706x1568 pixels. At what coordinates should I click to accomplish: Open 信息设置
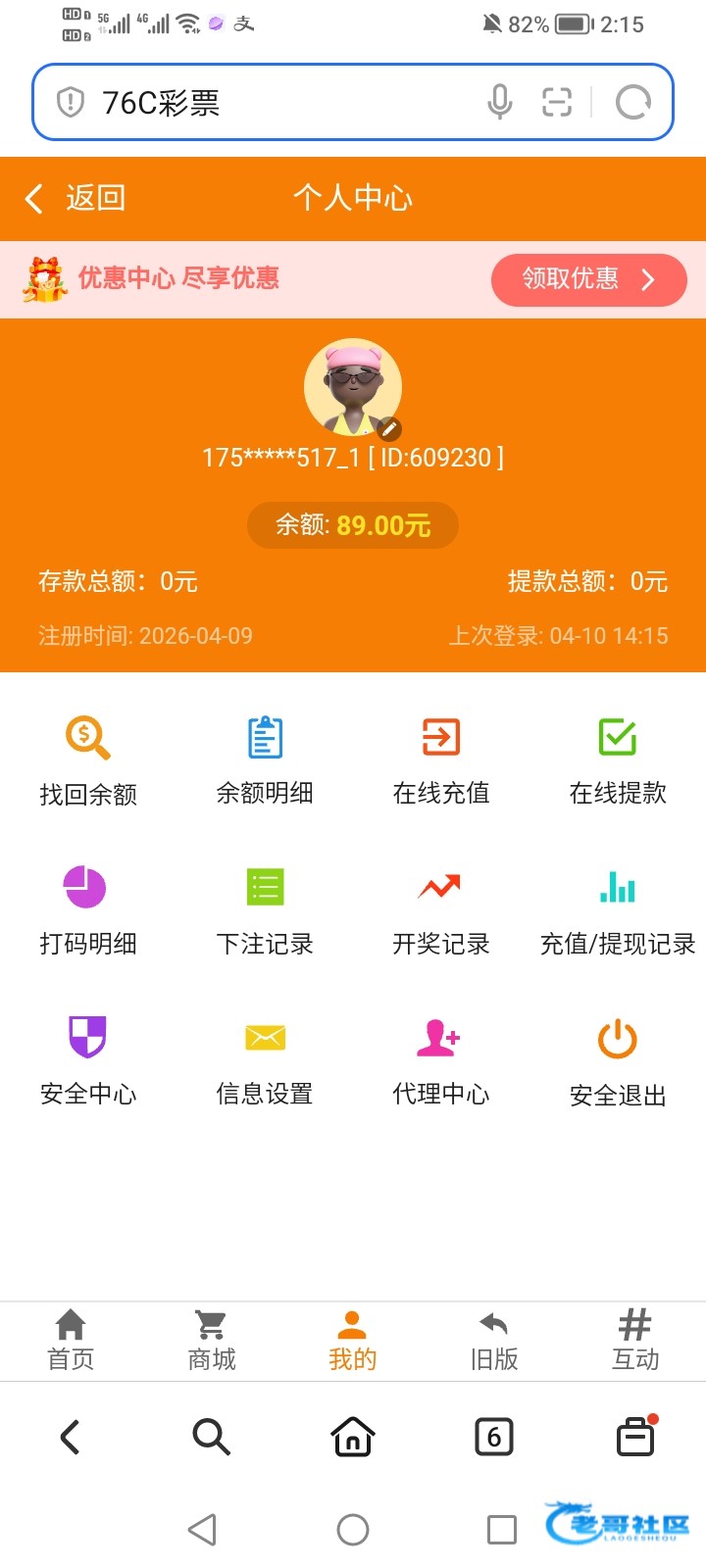(265, 1060)
